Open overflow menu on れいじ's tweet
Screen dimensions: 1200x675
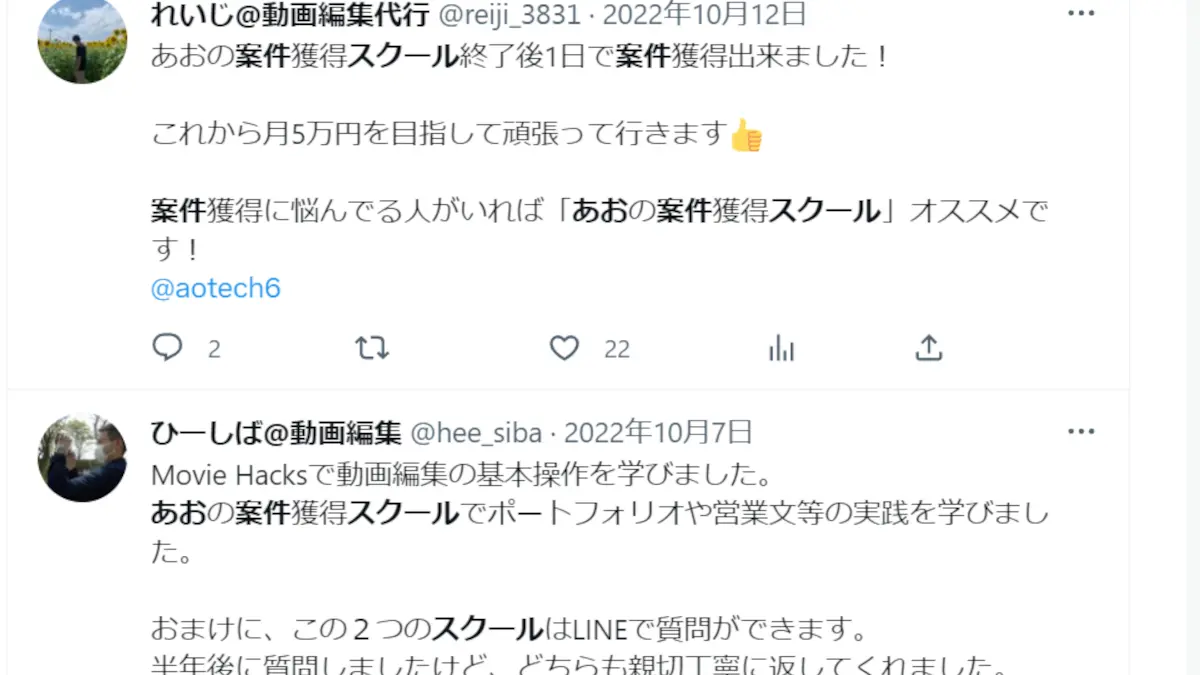(x=1081, y=14)
